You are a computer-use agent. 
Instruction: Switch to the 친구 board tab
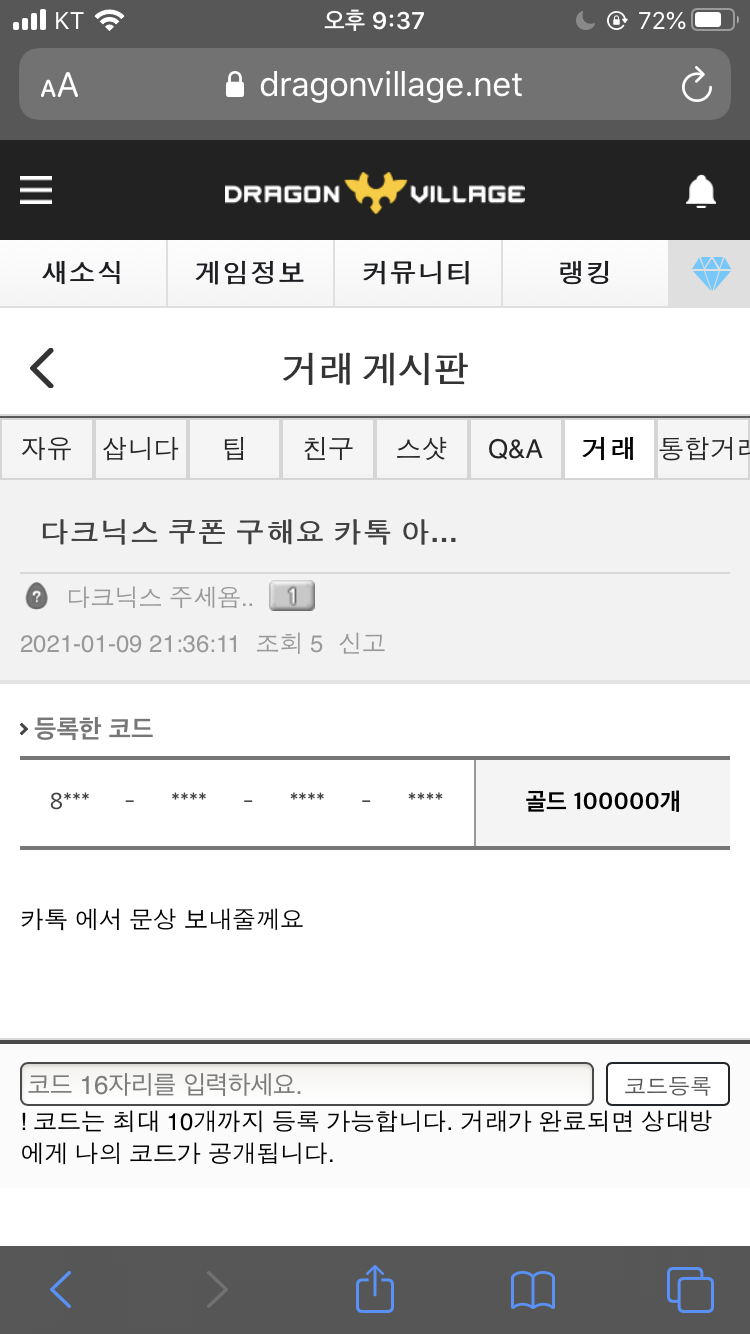point(328,449)
